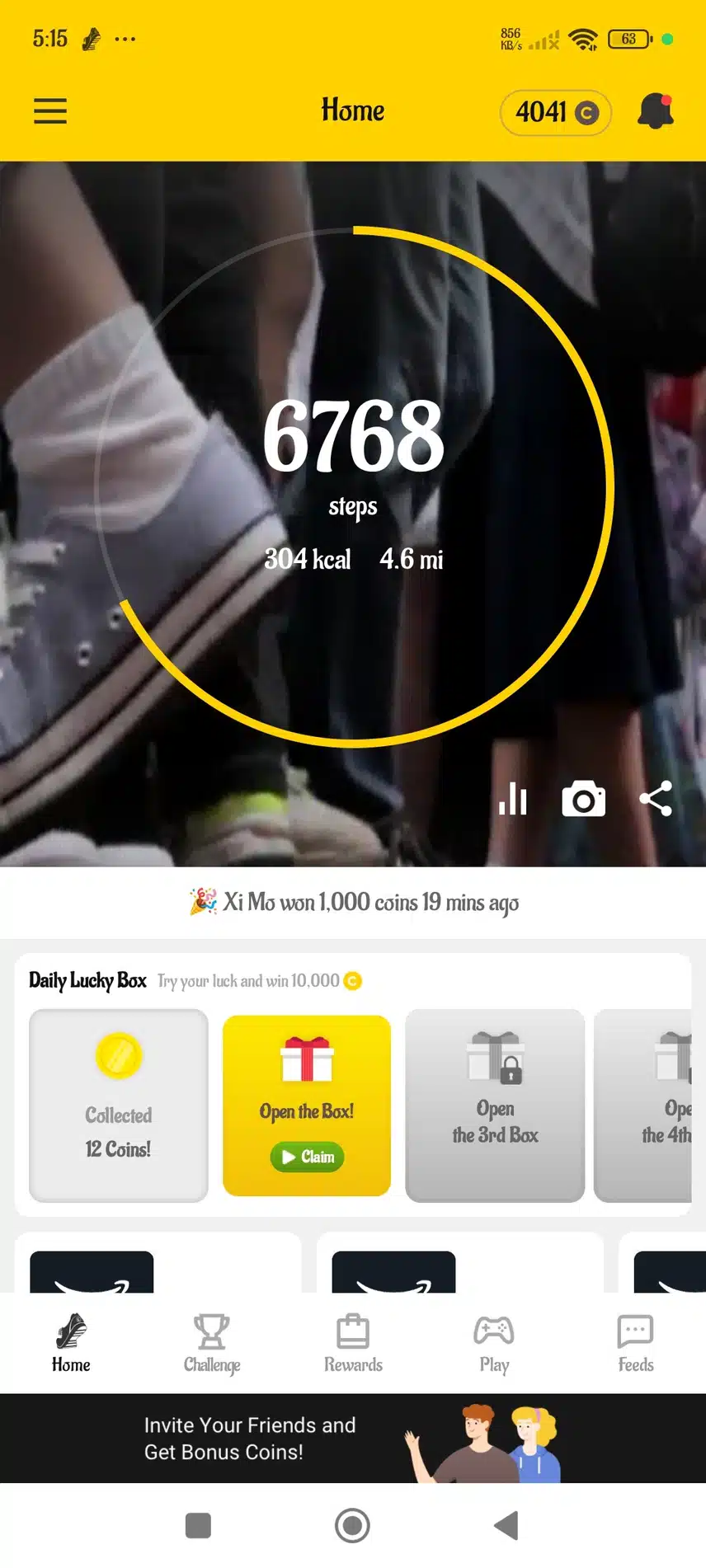
Task: Open the system recent apps view
Action: click(x=198, y=1526)
